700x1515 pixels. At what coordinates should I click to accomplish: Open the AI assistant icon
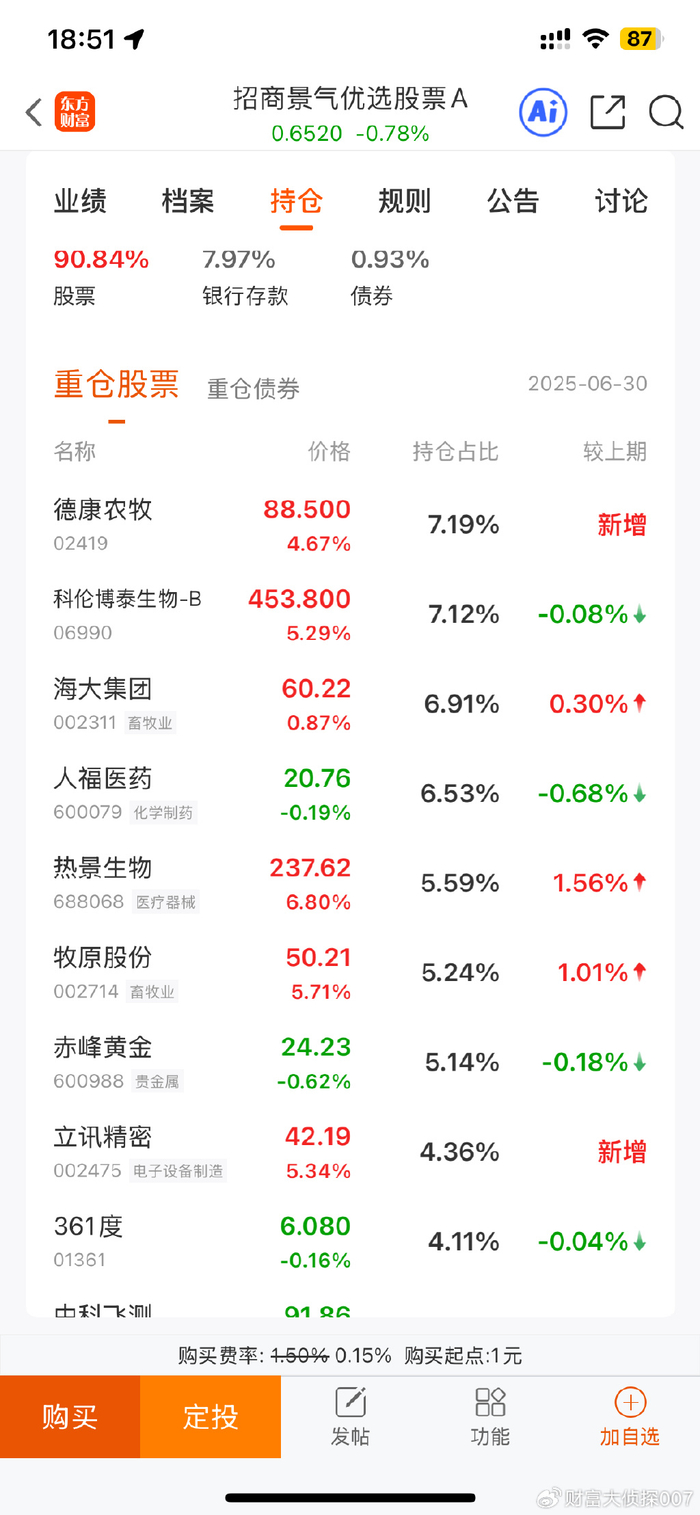click(x=543, y=112)
